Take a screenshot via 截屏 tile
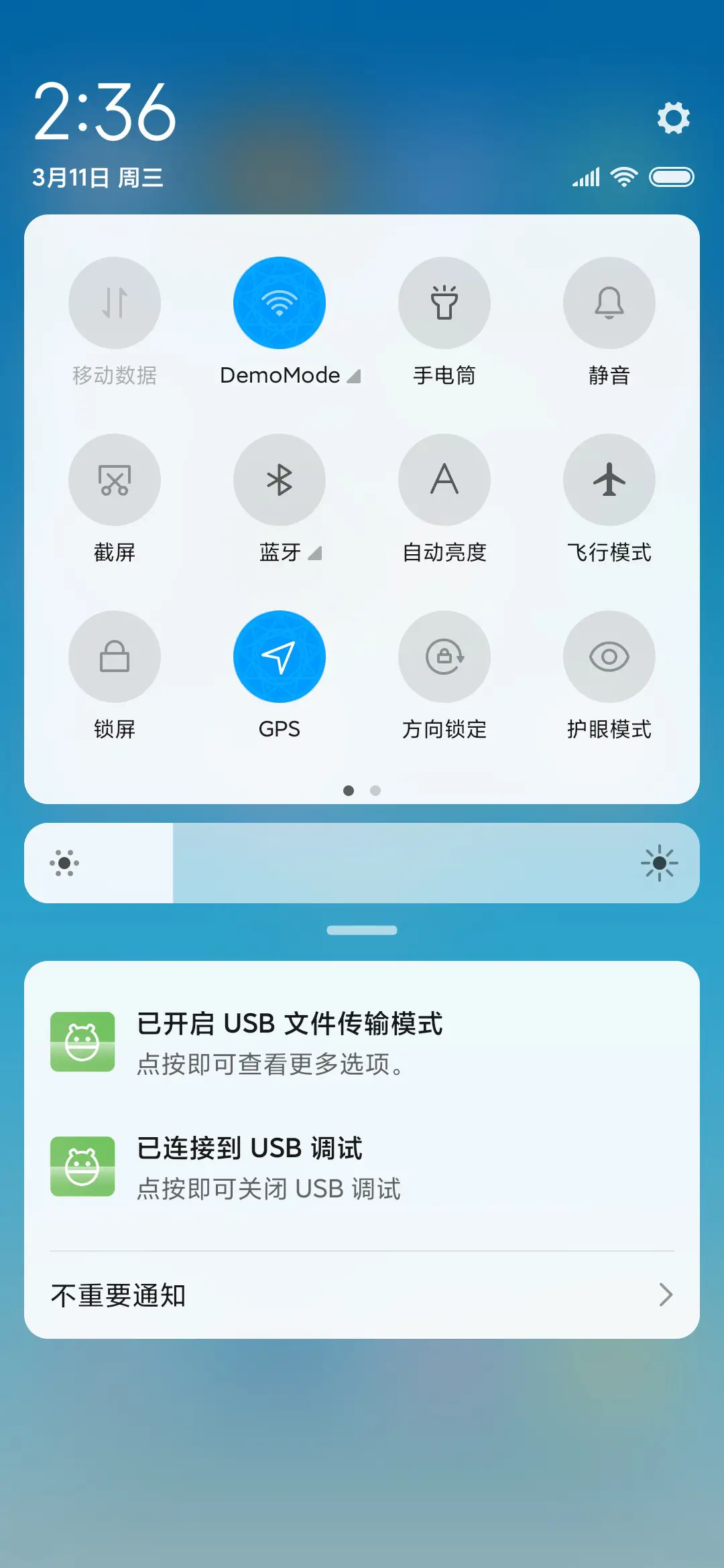The height and width of the screenshot is (1568, 724). pyautogui.click(x=115, y=480)
